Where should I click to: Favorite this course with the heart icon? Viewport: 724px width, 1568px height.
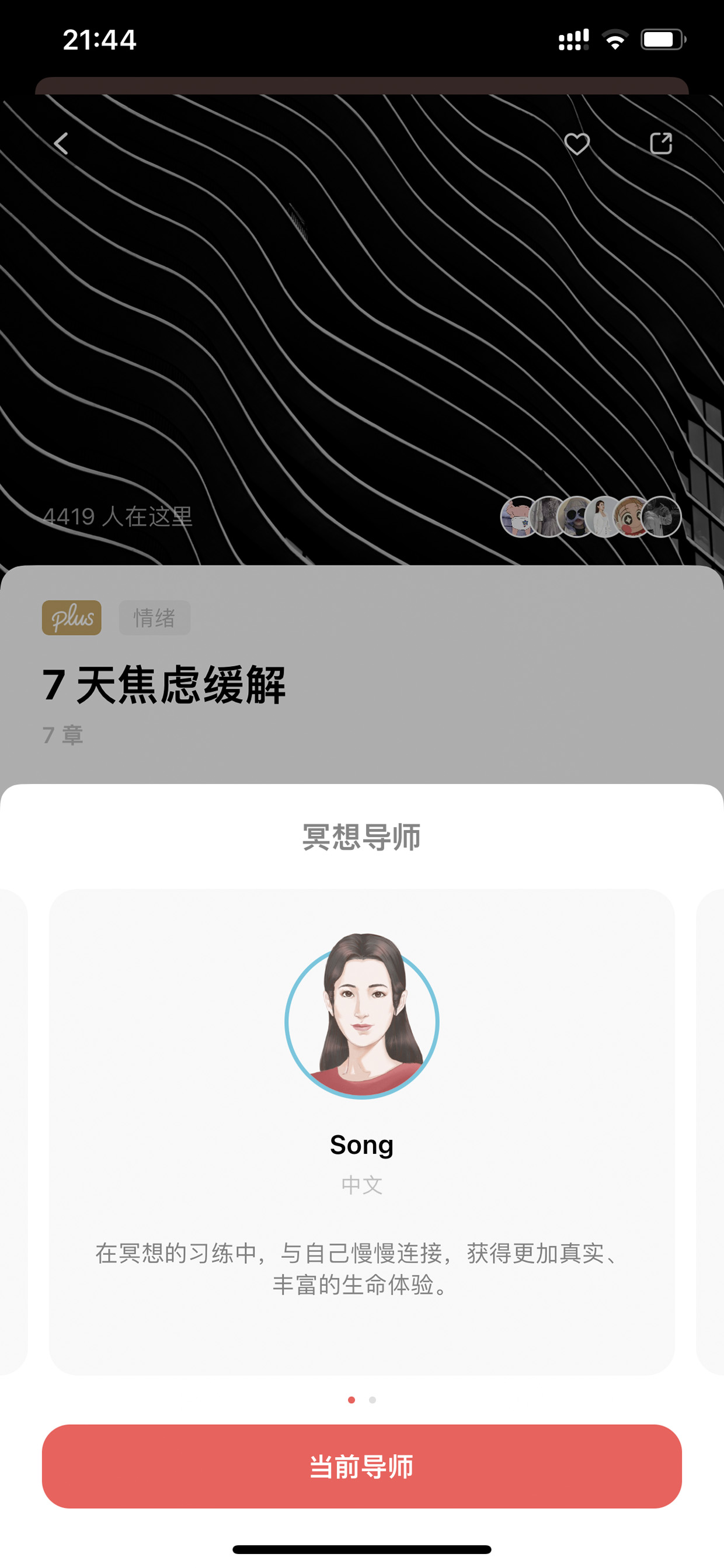click(577, 144)
